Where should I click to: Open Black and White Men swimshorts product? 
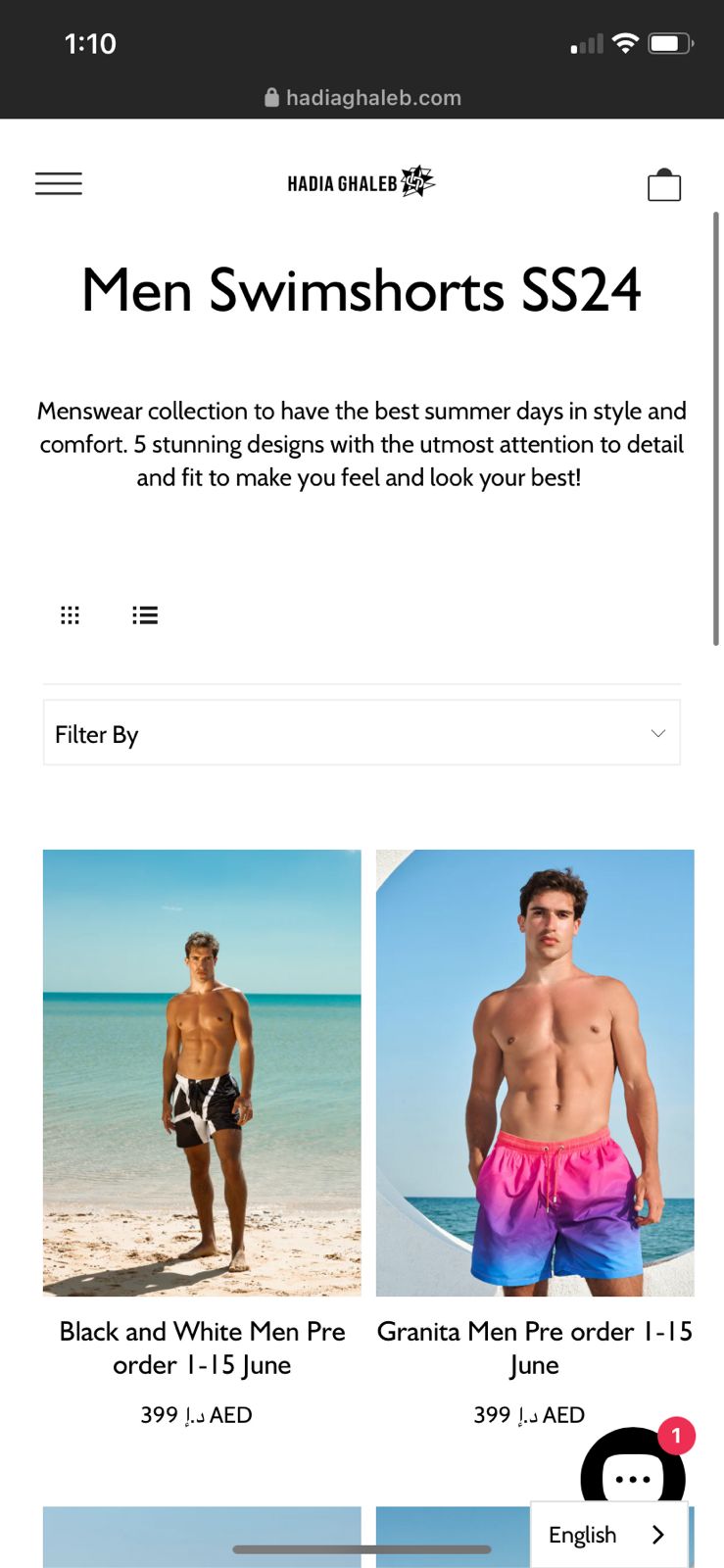[x=202, y=1073]
